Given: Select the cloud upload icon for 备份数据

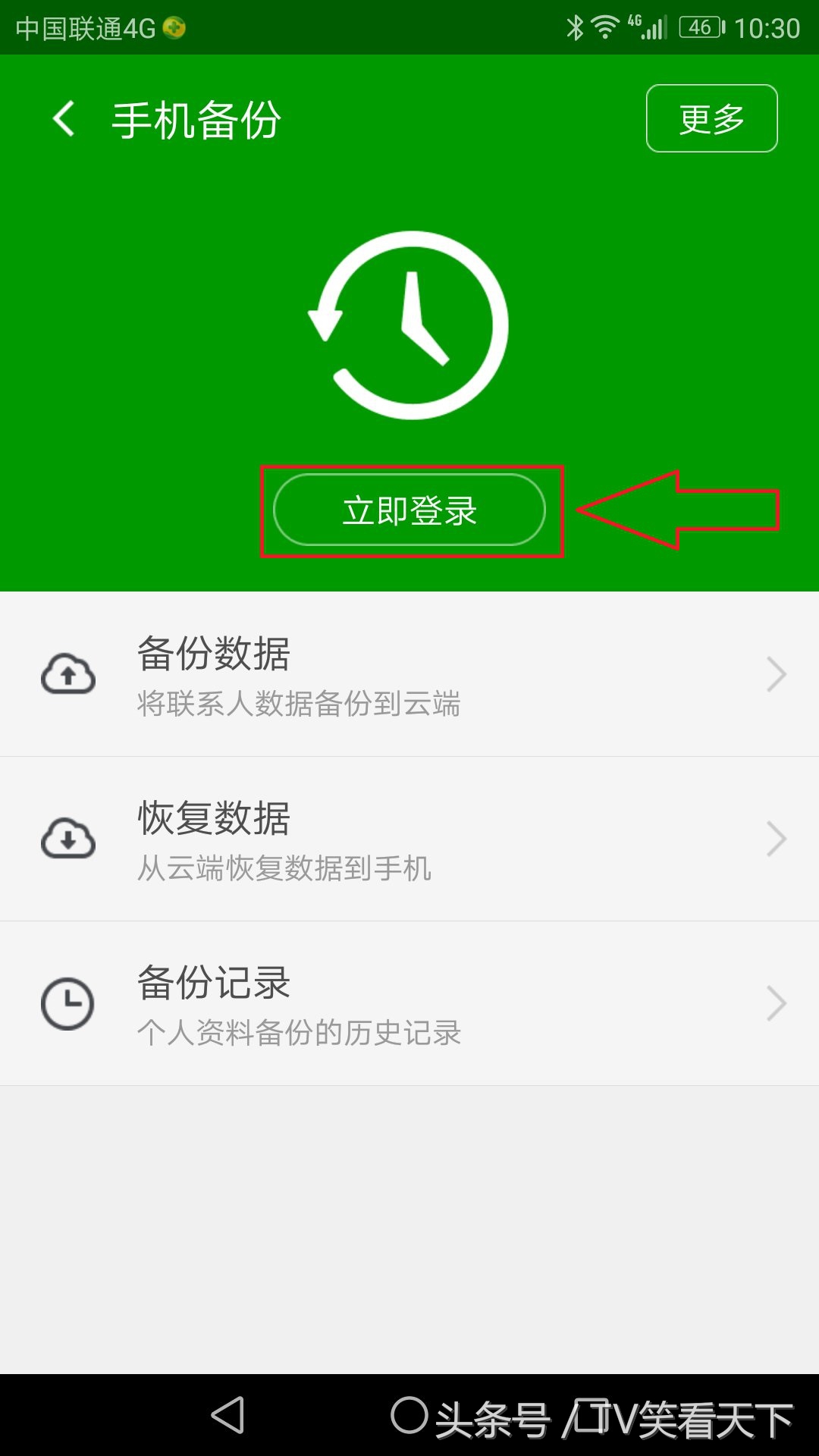Looking at the screenshot, I should (68, 675).
